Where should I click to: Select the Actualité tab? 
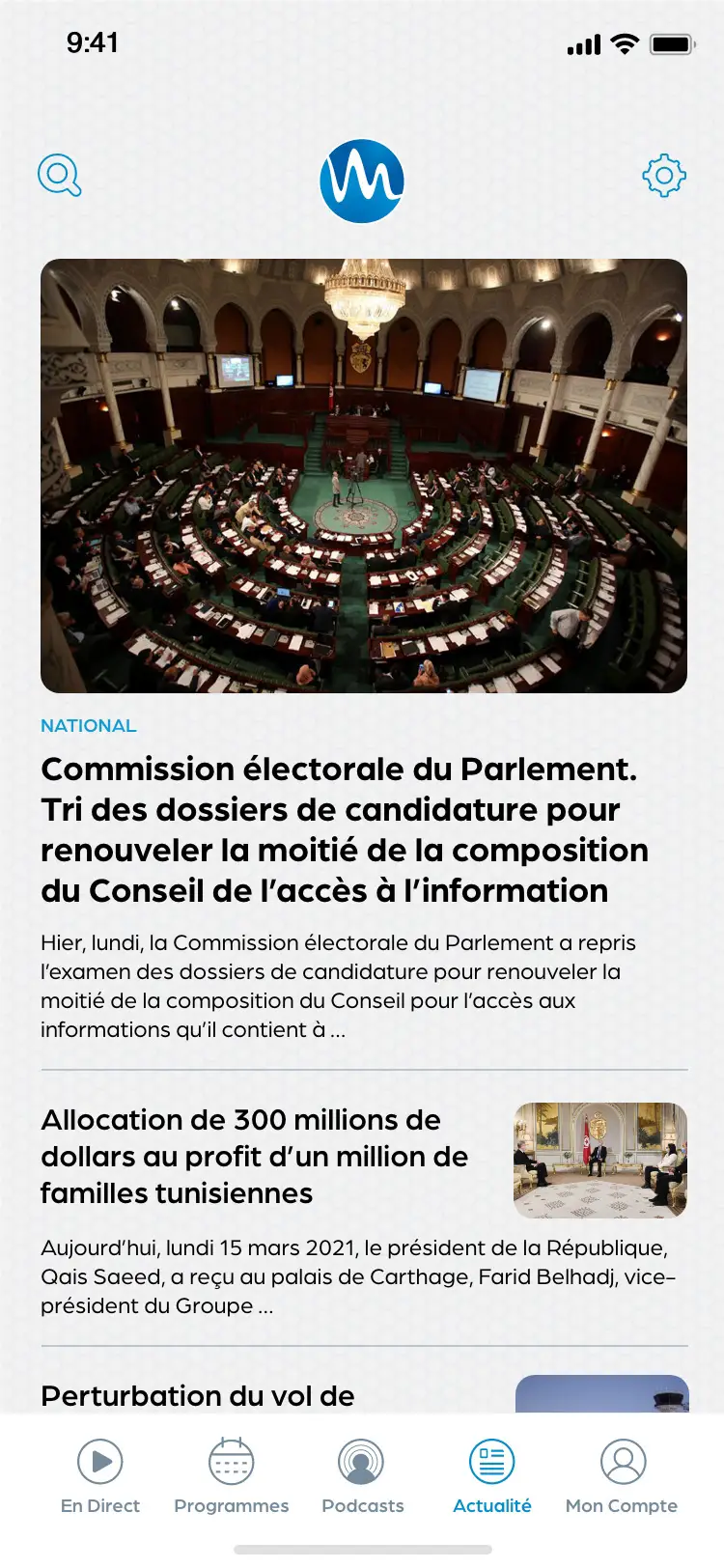click(x=492, y=1476)
